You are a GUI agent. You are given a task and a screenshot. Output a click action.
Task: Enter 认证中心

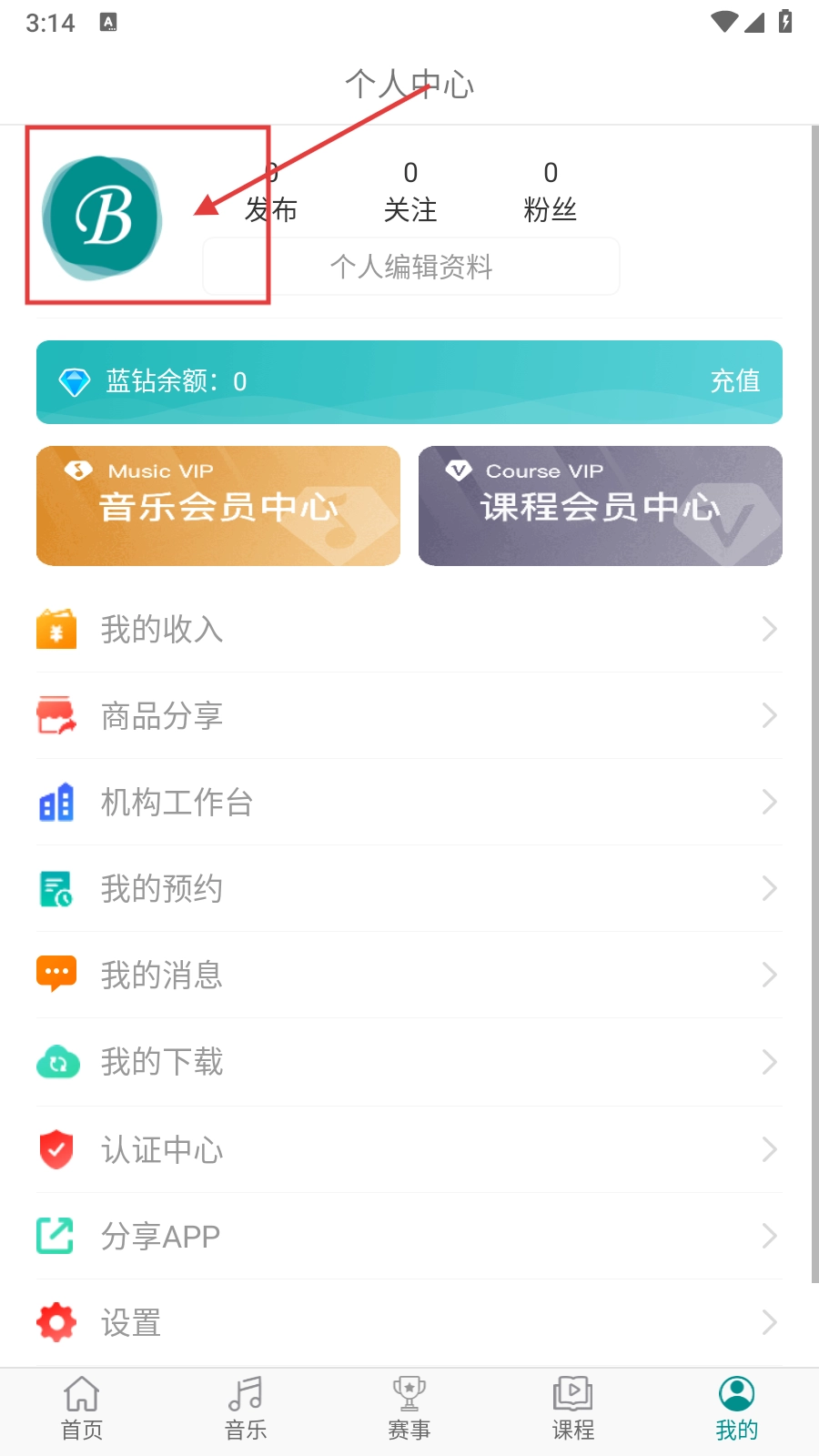(x=409, y=1150)
